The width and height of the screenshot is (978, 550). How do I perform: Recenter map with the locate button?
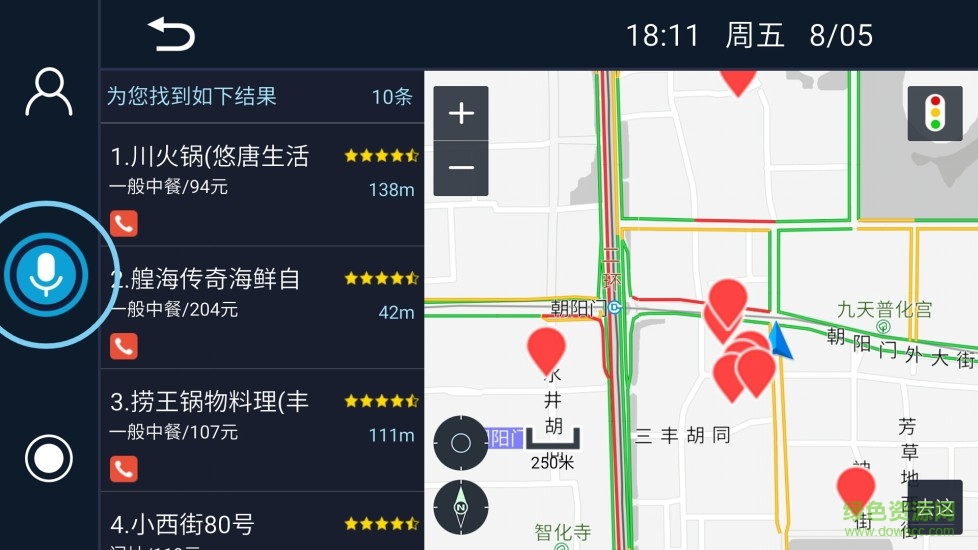coord(461,443)
